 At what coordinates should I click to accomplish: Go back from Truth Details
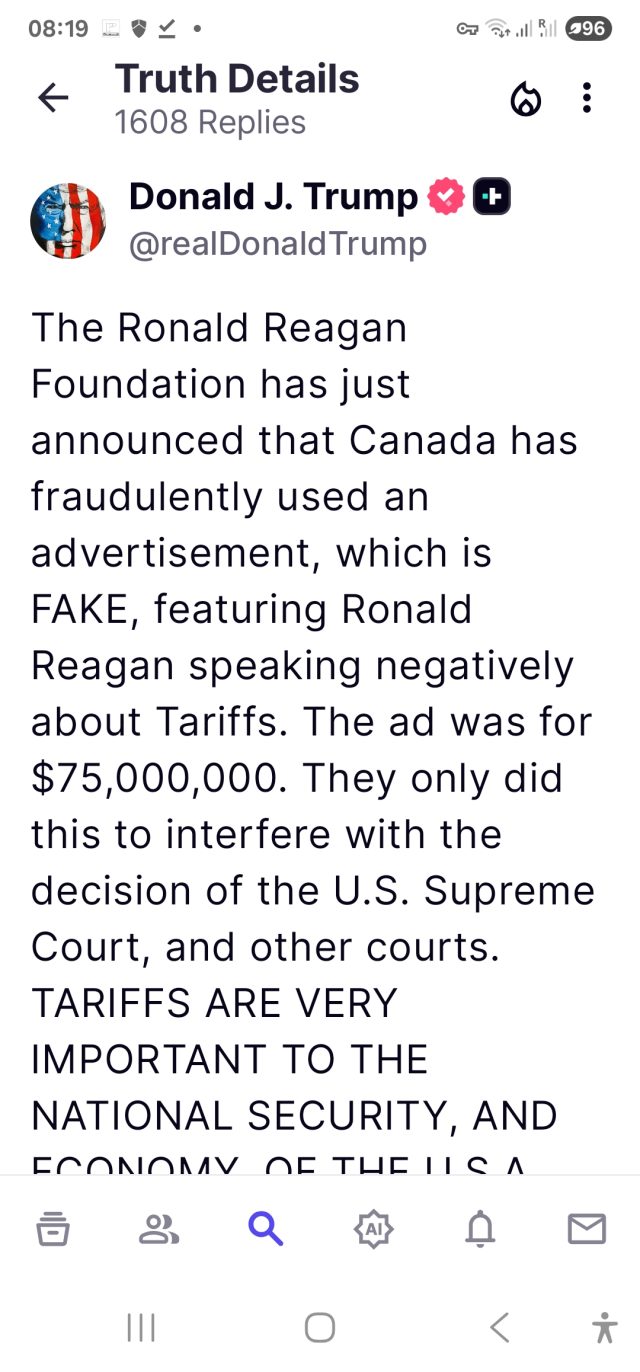click(x=53, y=97)
